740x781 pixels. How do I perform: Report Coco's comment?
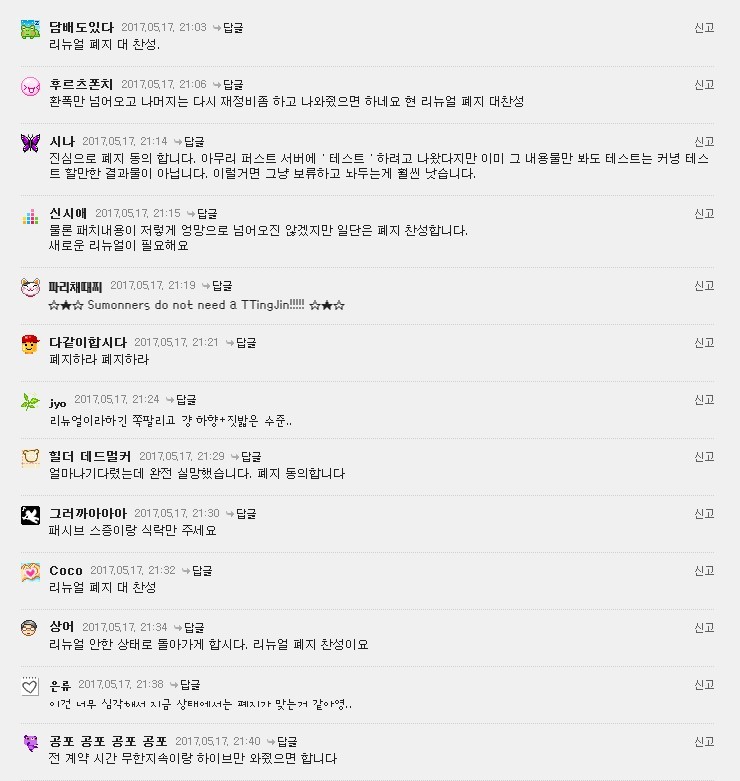tap(704, 571)
